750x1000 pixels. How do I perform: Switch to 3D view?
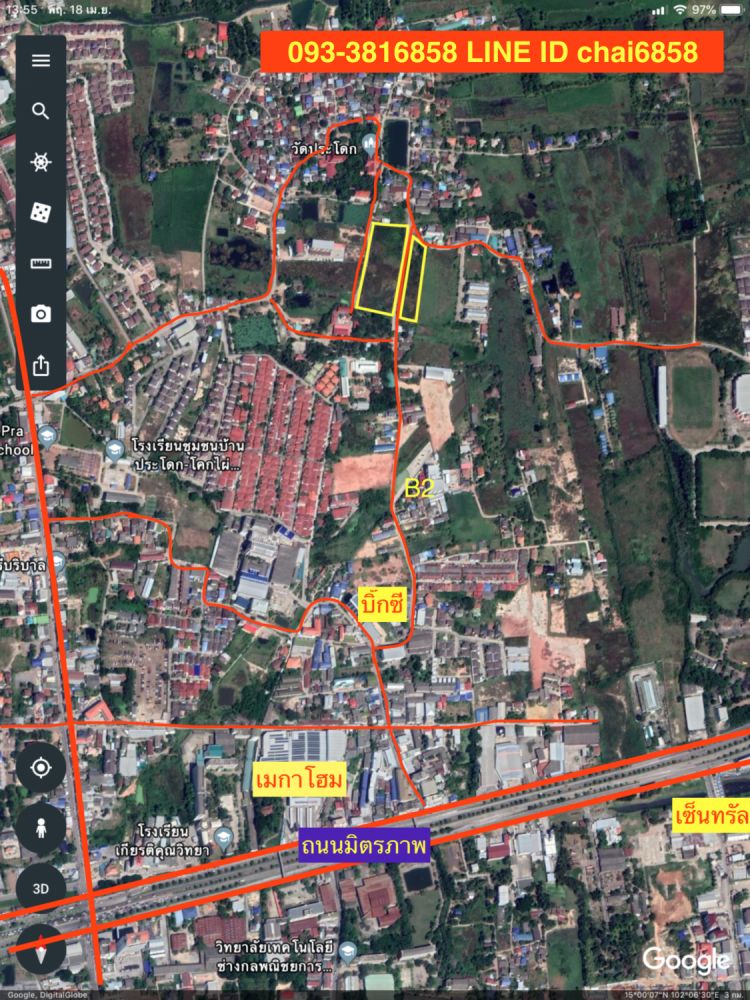point(41,888)
